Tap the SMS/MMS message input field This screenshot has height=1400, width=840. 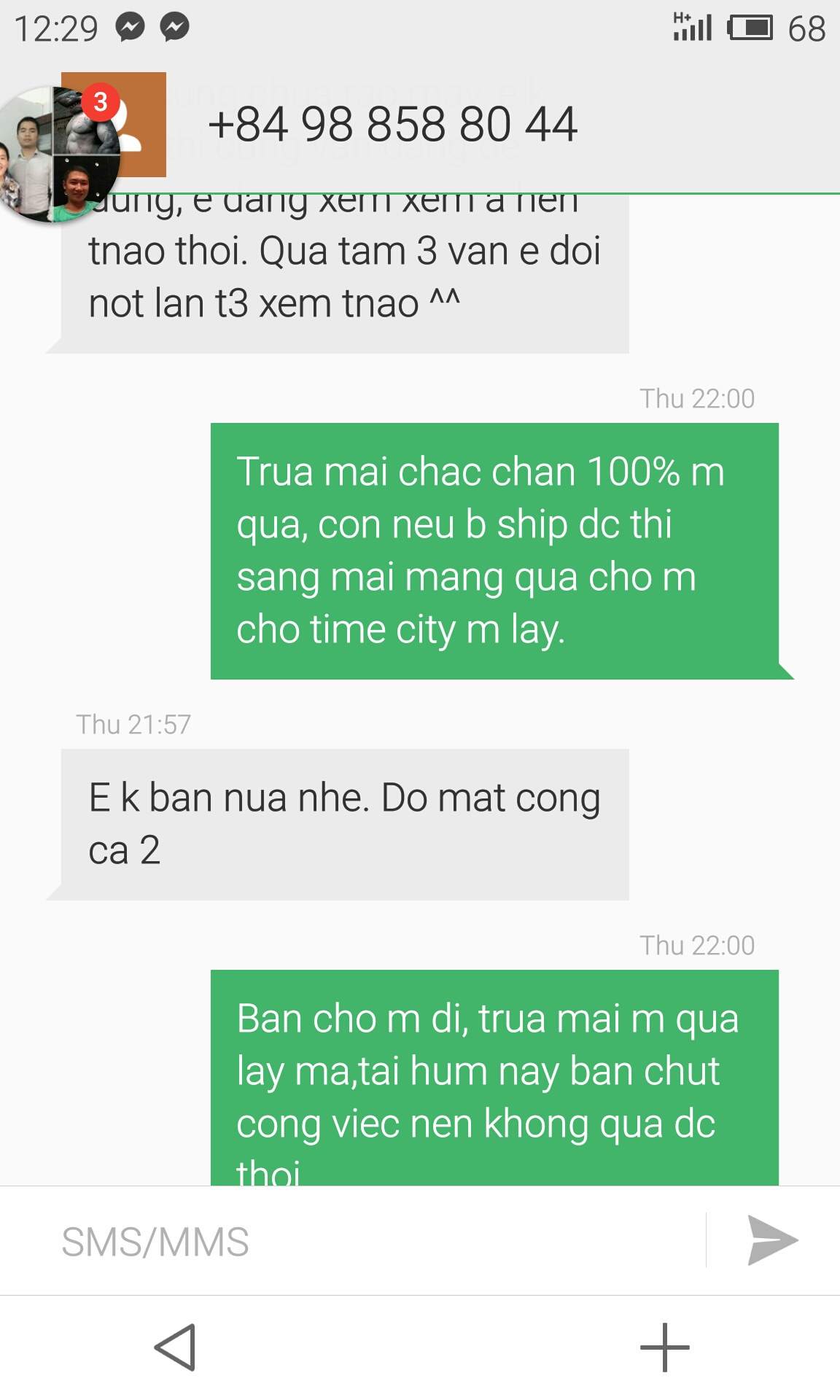[x=354, y=1241]
